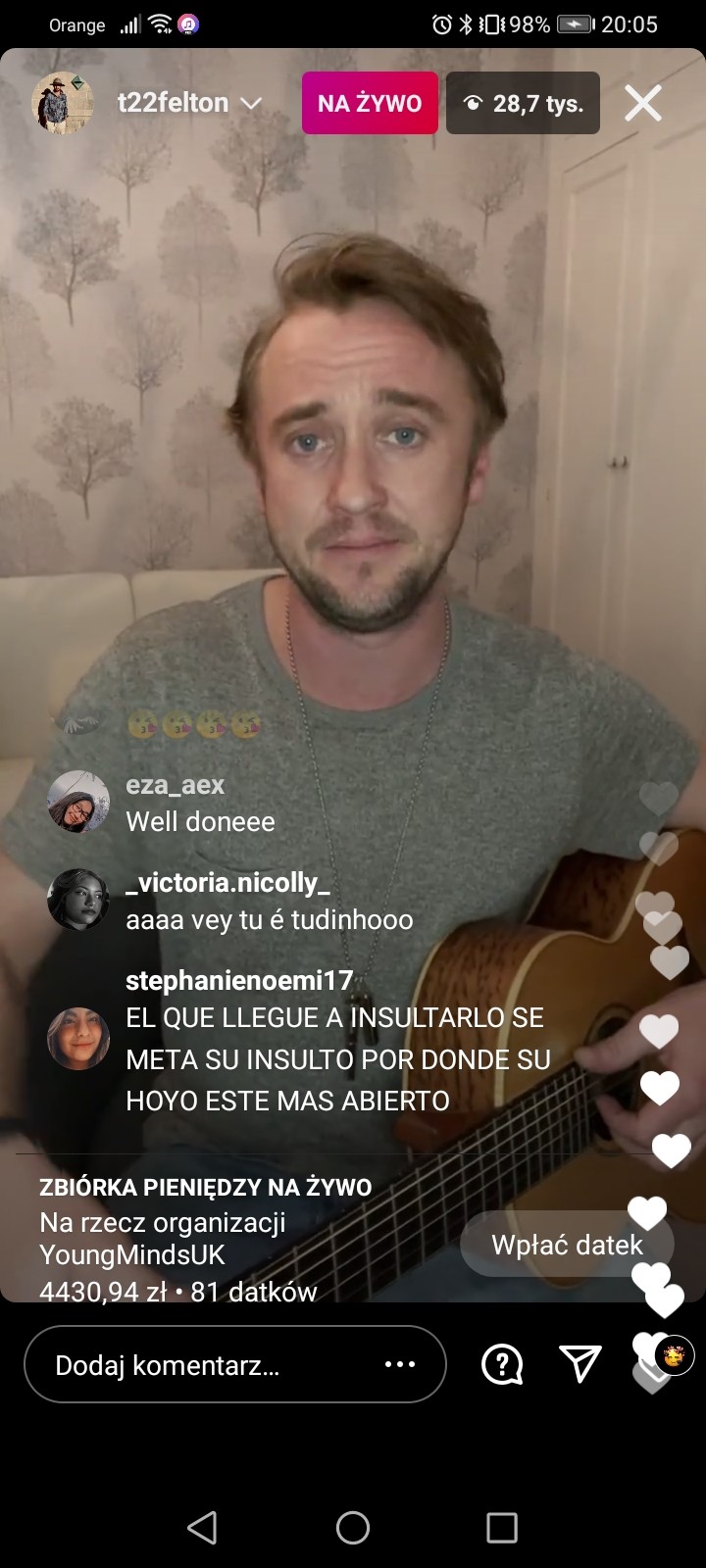Tap the 28,7 tys. viewers count
This screenshot has width=706, height=1568.
523,103
